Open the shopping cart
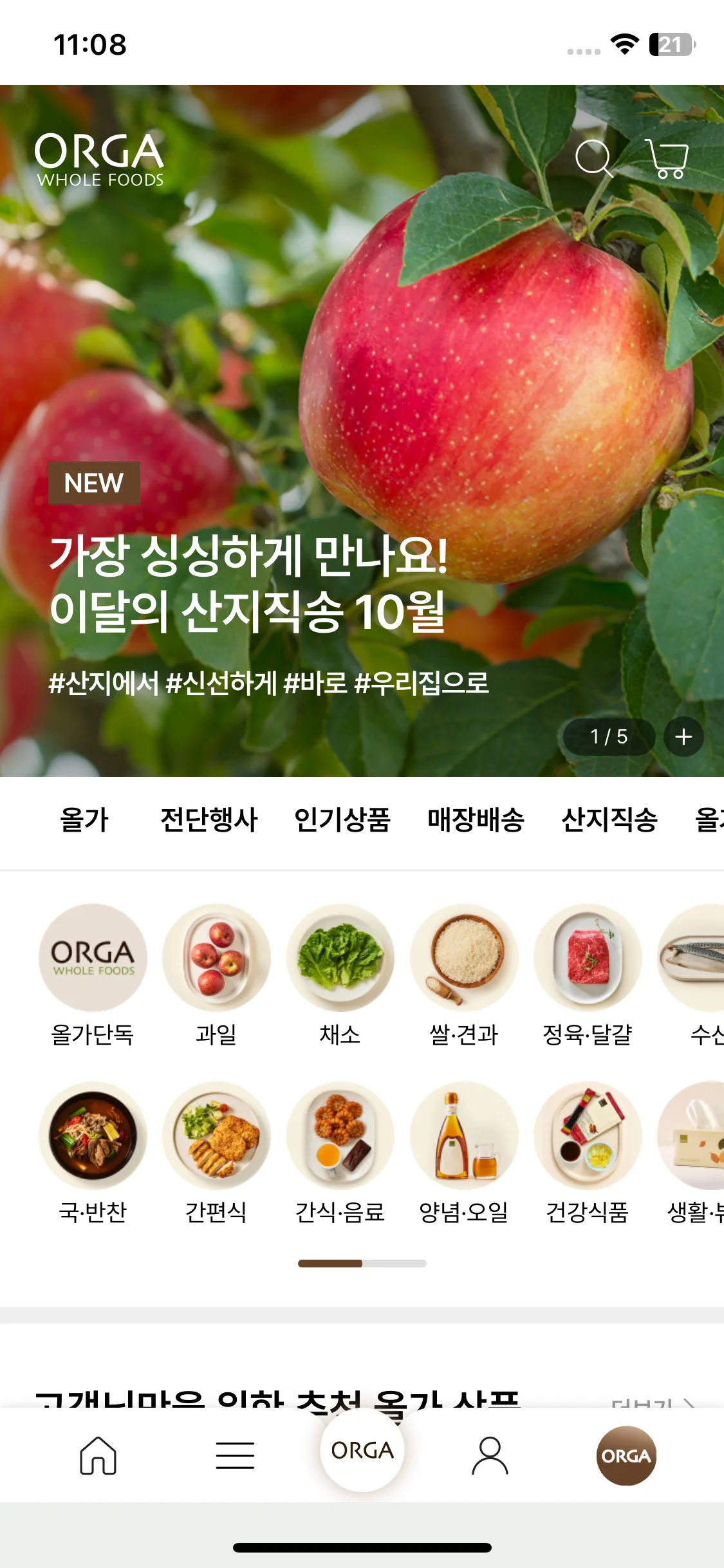724x1568 pixels. 668,158
